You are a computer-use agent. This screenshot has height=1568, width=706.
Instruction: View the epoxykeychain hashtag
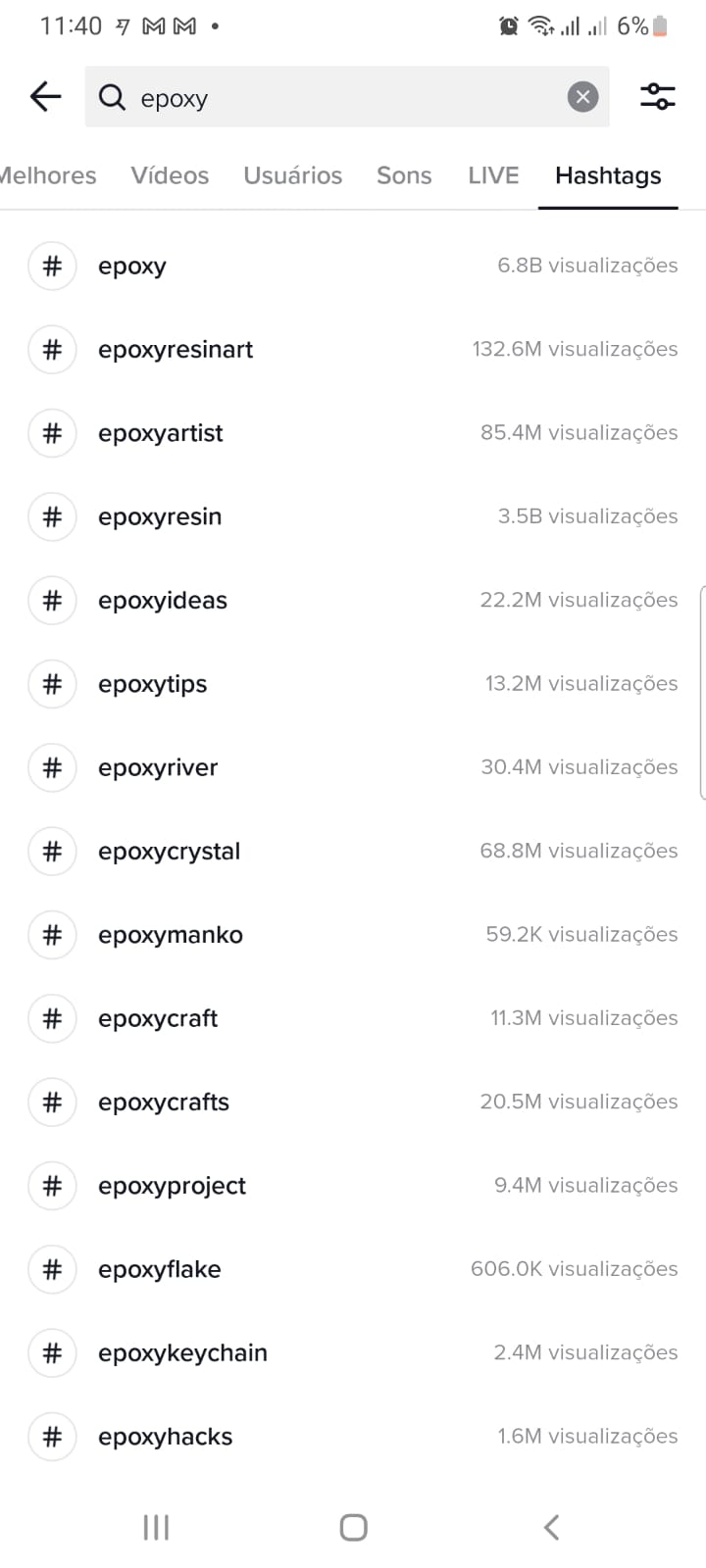click(x=353, y=1352)
